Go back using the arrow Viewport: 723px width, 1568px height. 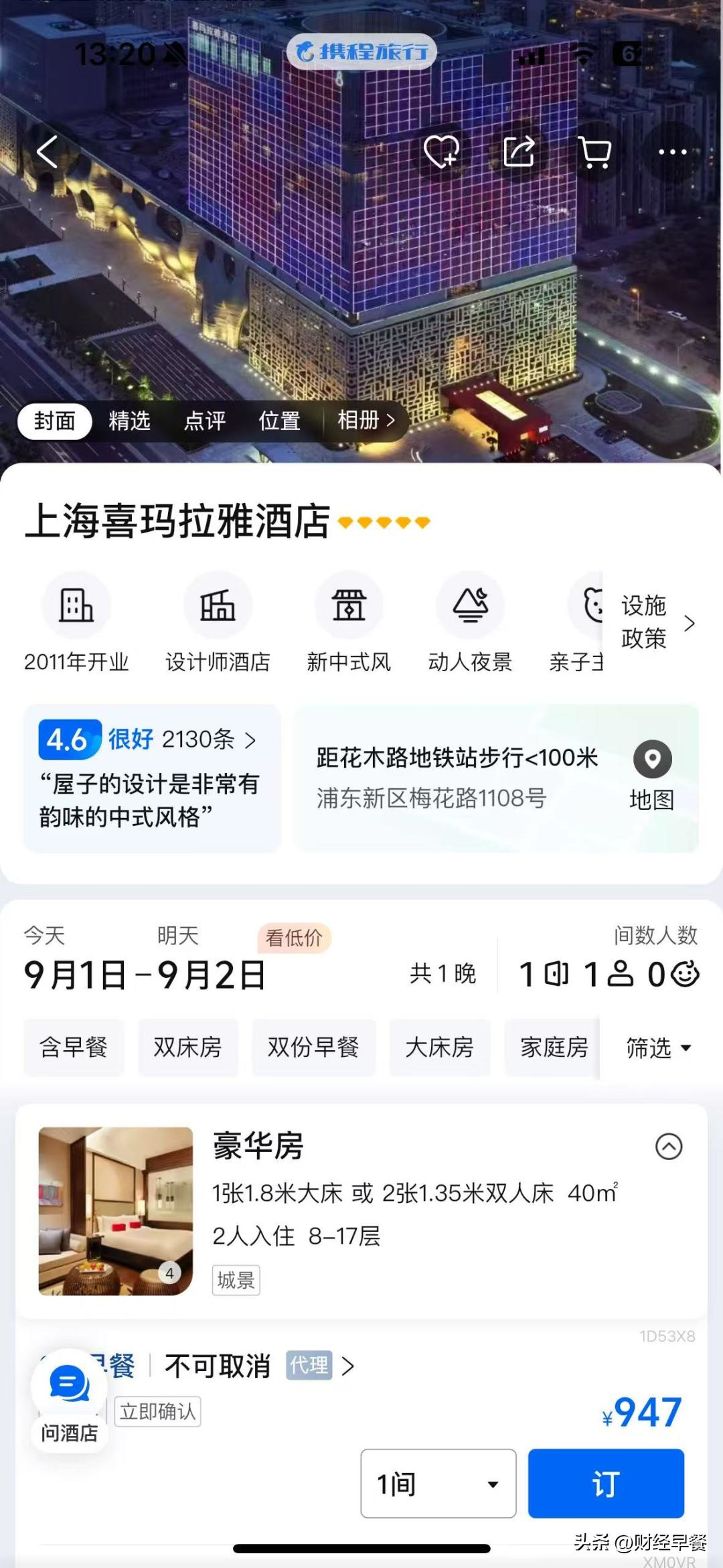(47, 151)
